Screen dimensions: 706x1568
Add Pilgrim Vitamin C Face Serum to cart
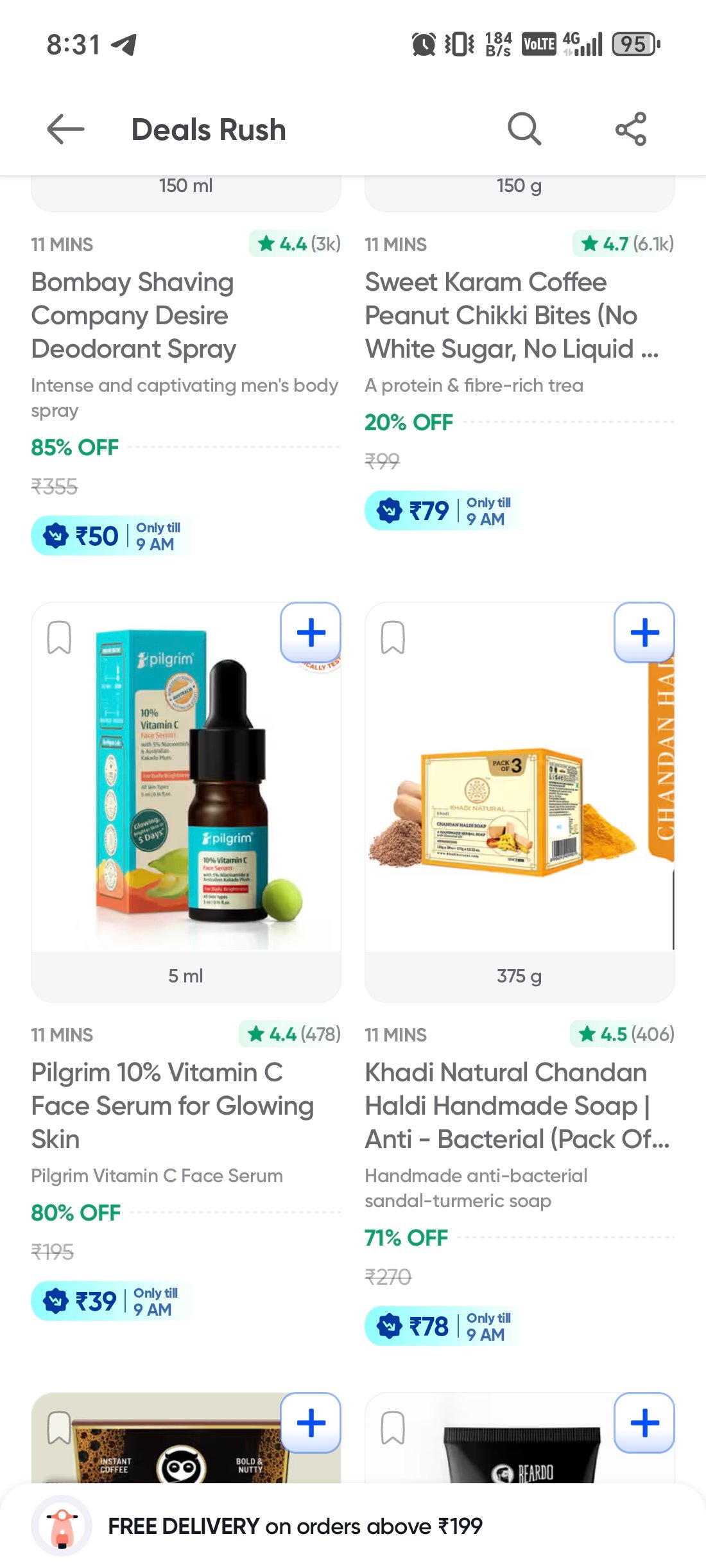pos(311,632)
